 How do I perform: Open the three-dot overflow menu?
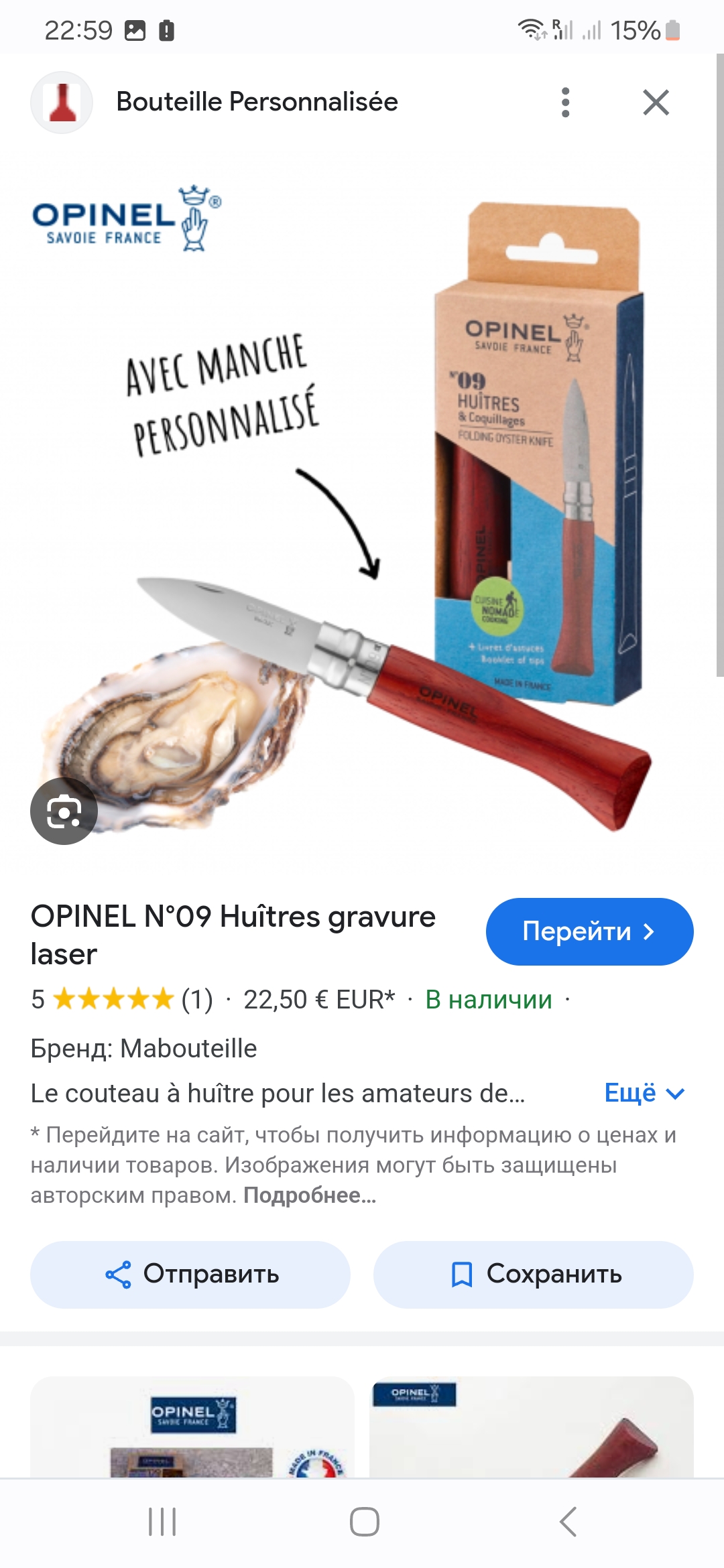(565, 103)
